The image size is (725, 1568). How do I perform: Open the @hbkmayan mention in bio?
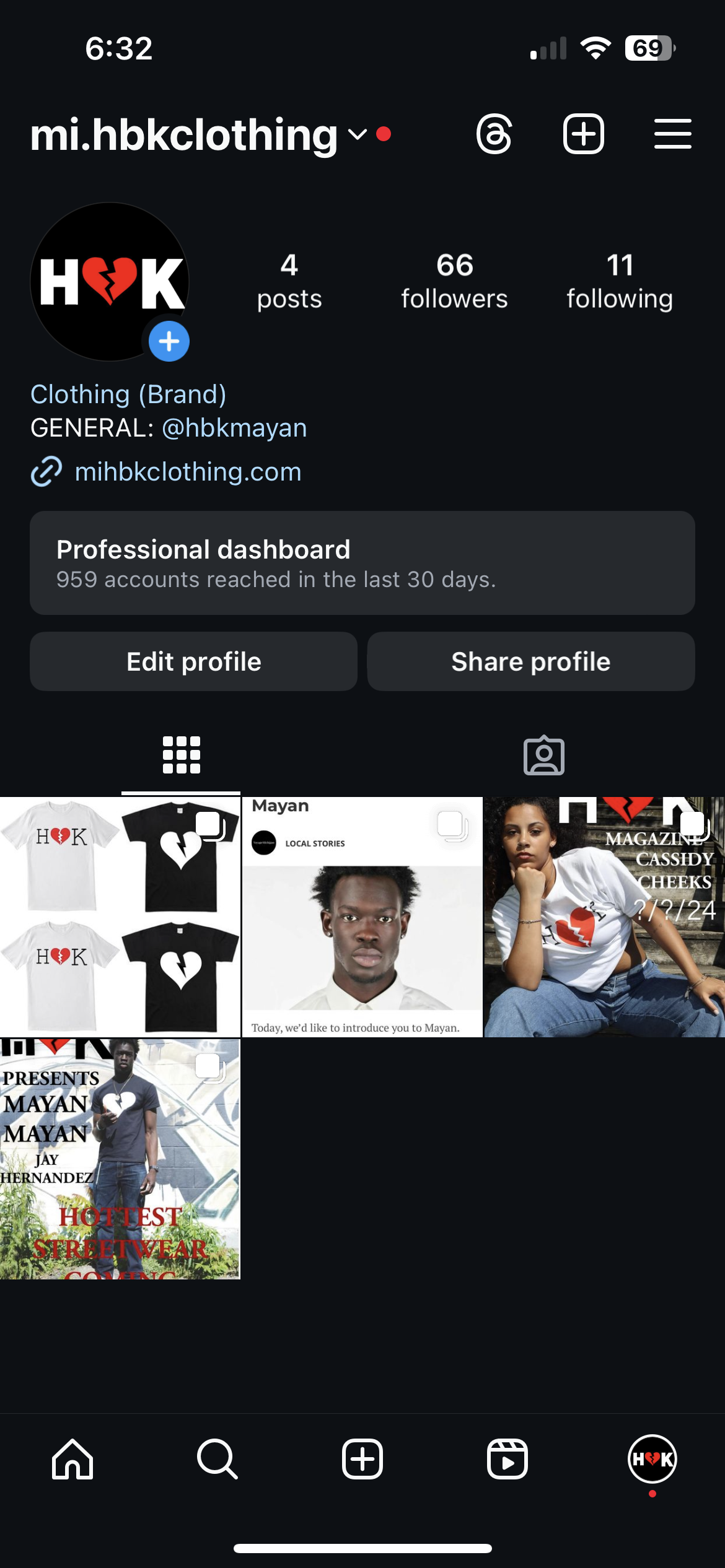point(234,428)
